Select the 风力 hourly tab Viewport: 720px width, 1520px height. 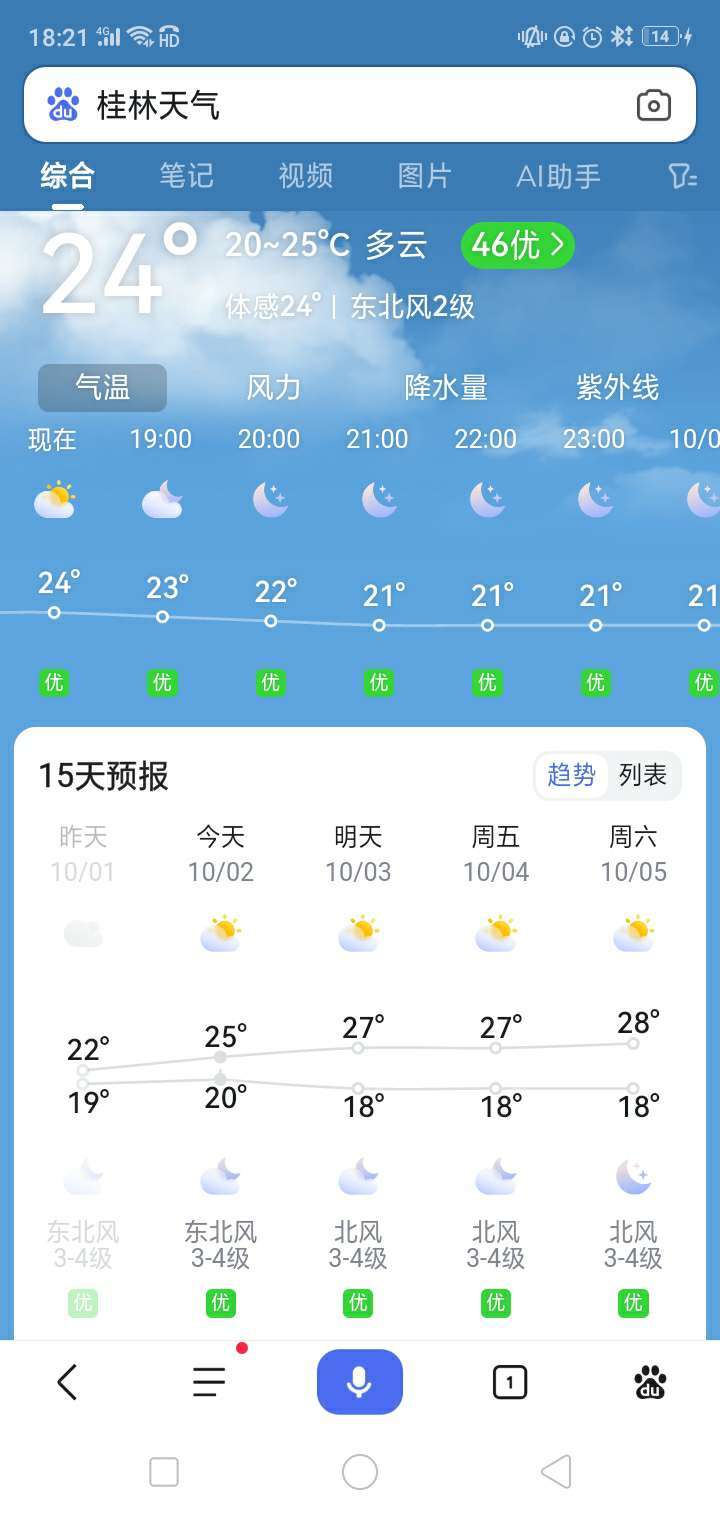point(274,387)
